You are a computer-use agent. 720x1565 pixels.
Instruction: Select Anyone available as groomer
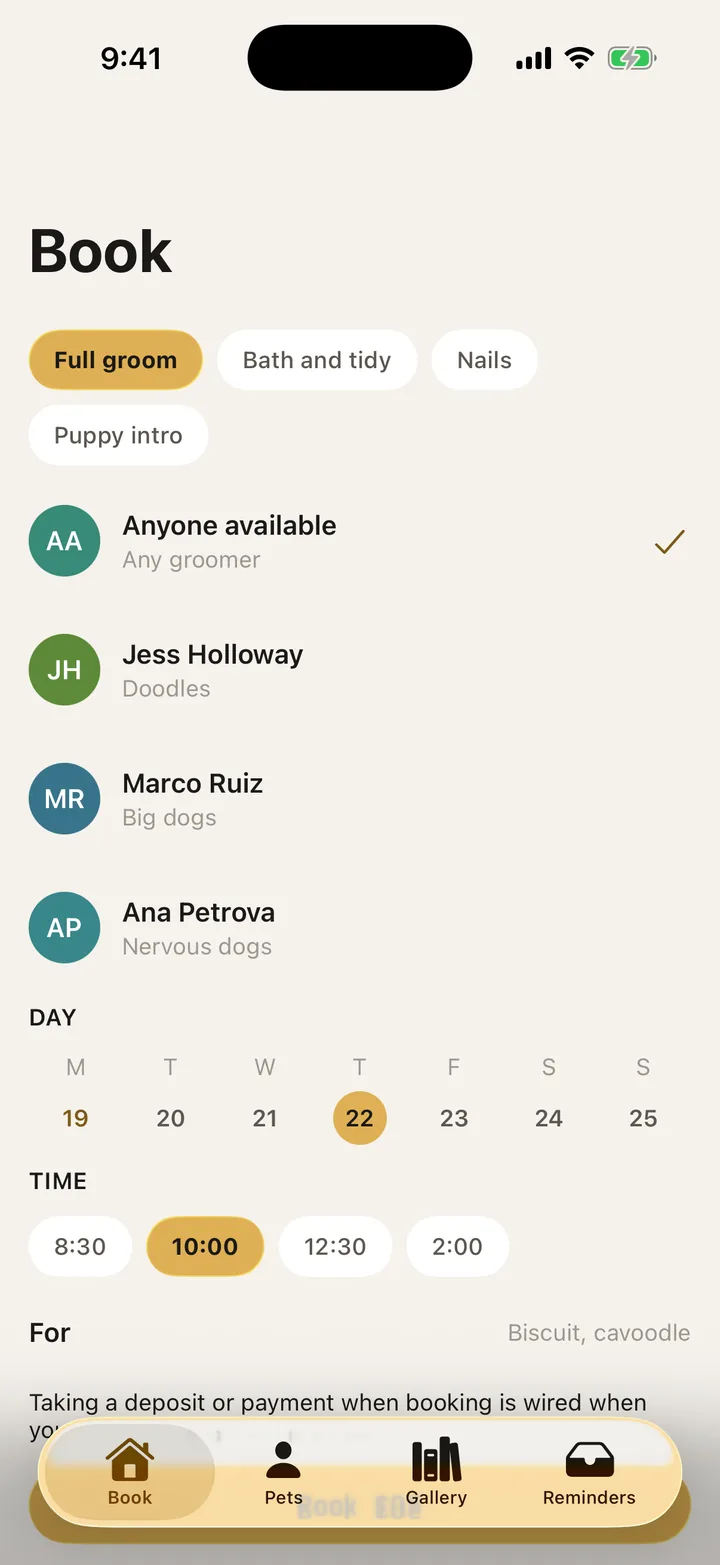360,541
